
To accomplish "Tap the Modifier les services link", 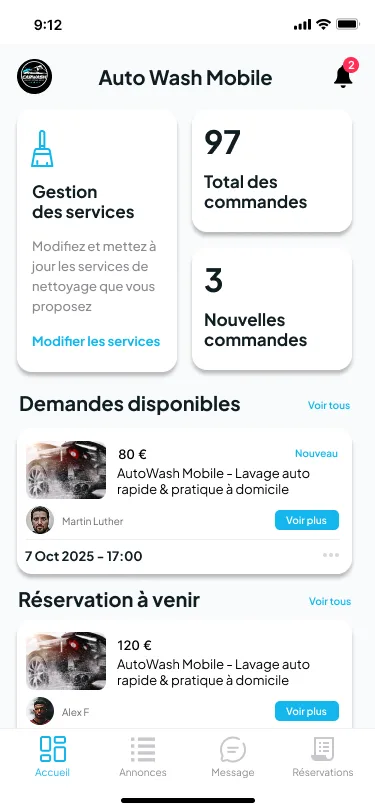I will tap(96, 341).
